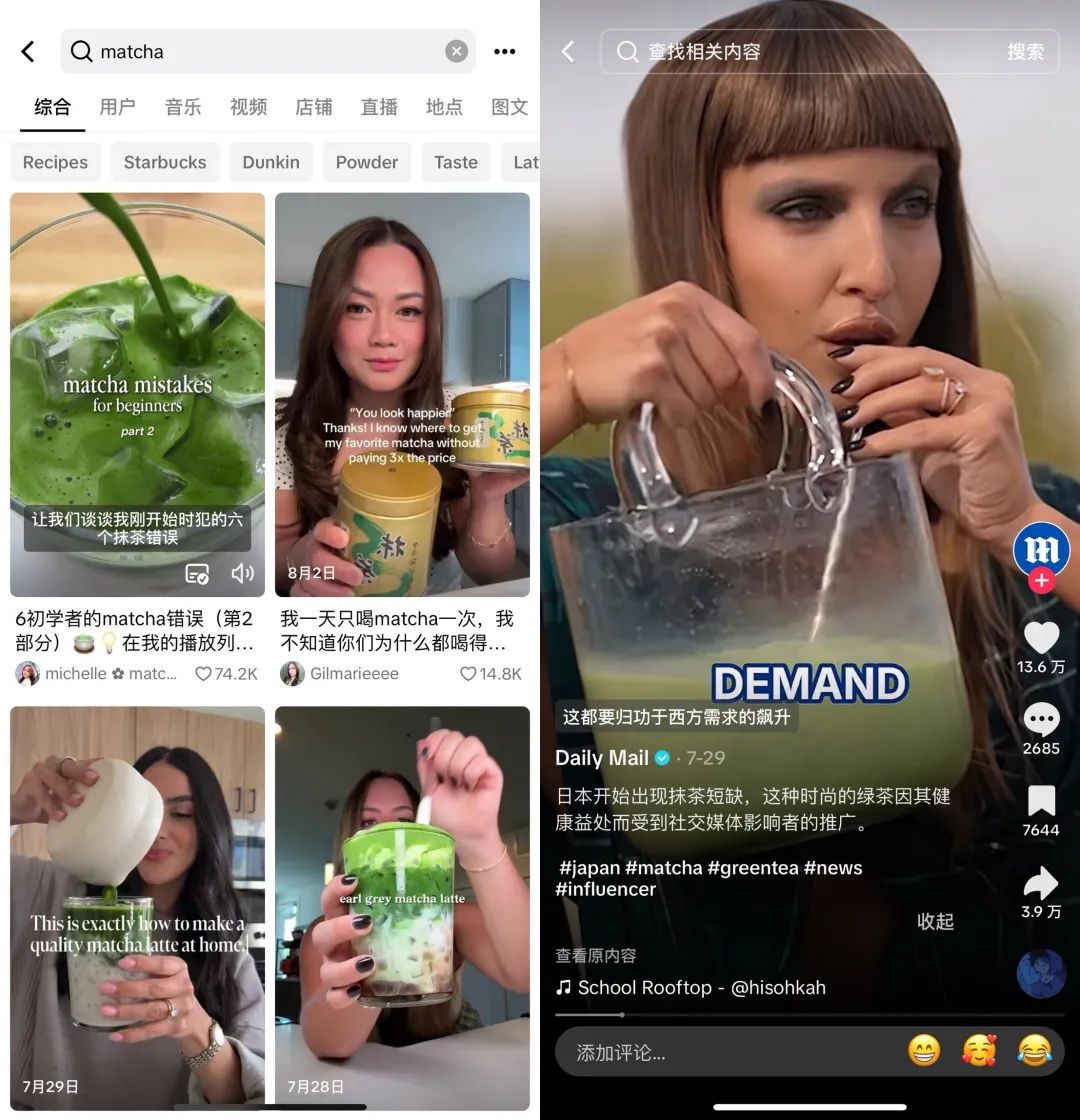Apply the Dunkin filter chip
1080x1120 pixels.
[271, 162]
